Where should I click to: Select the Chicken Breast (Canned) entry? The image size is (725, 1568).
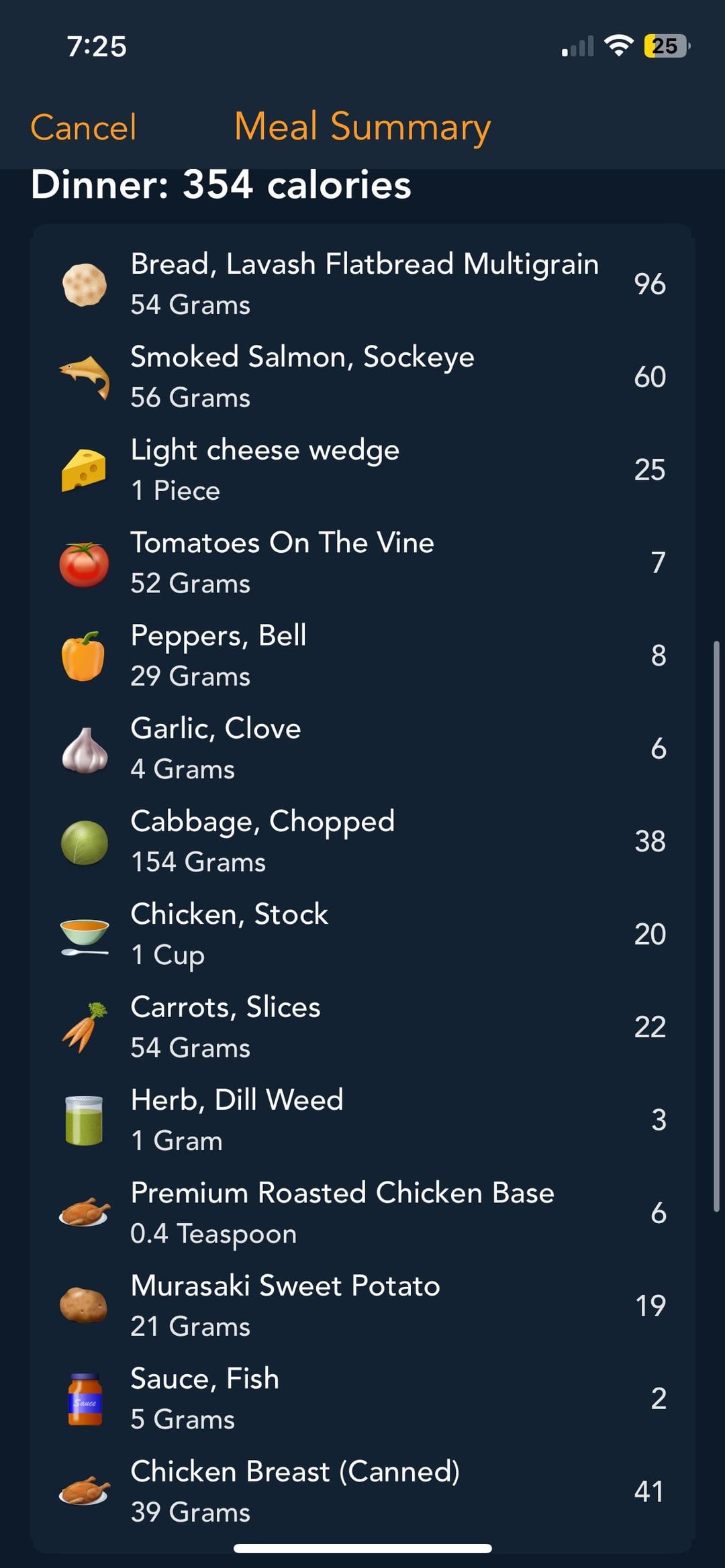coord(362,1492)
